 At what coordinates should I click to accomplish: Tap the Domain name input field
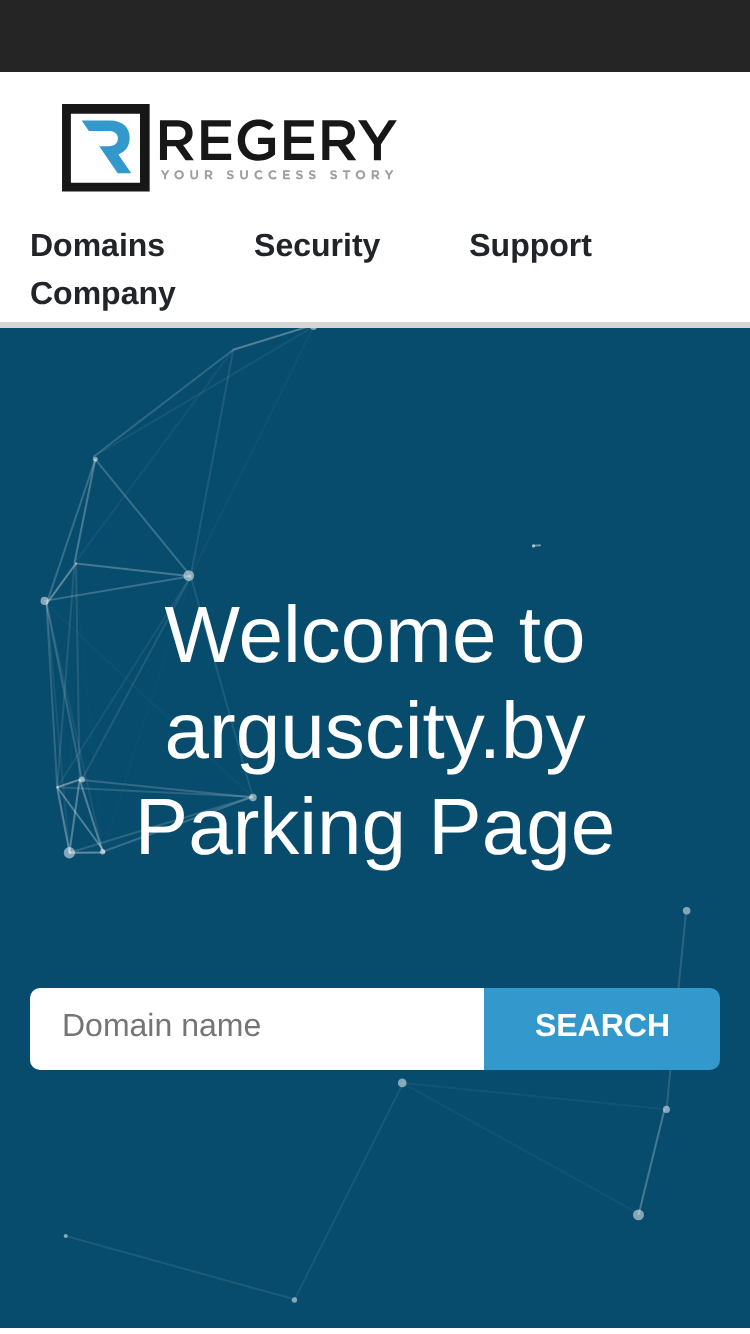[257, 1029]
